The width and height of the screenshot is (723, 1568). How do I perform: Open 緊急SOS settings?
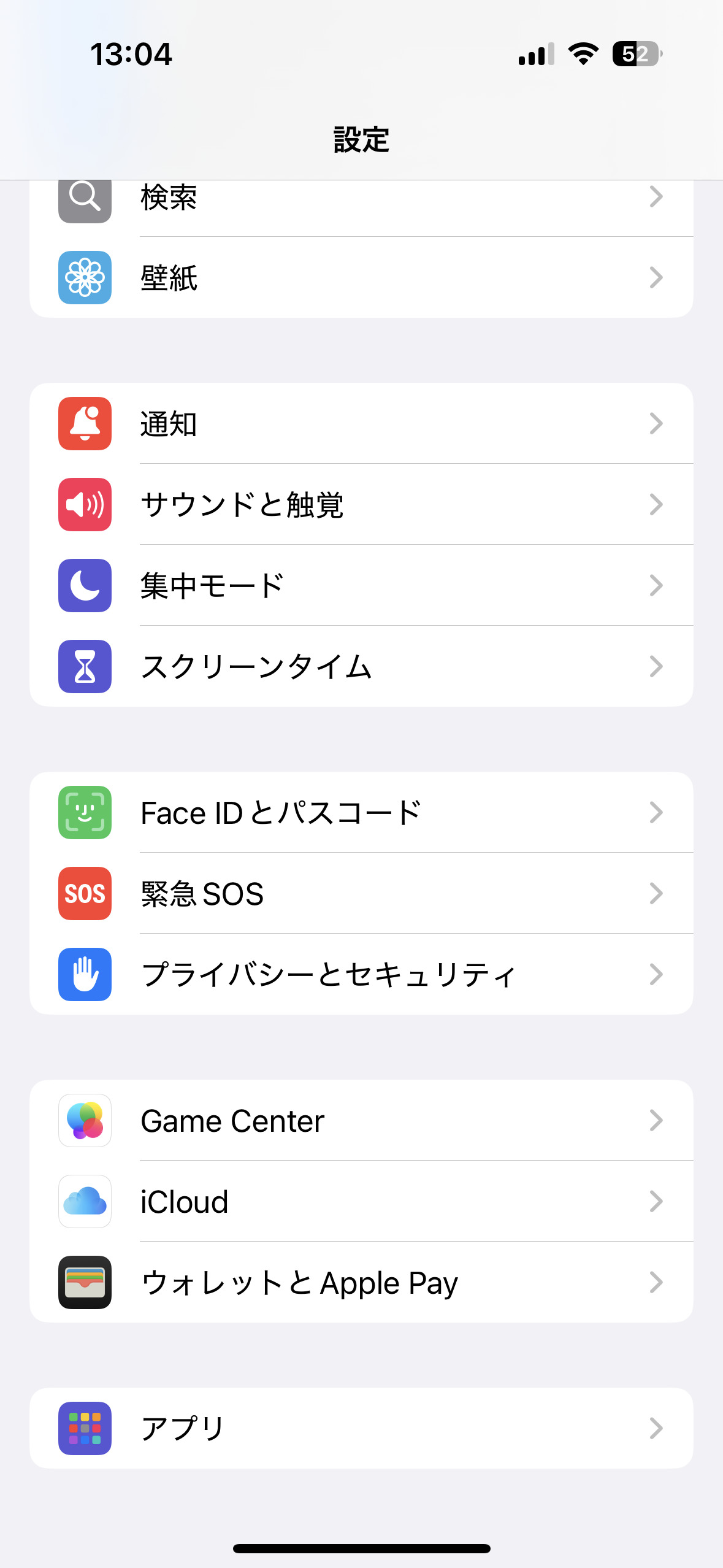361,893
